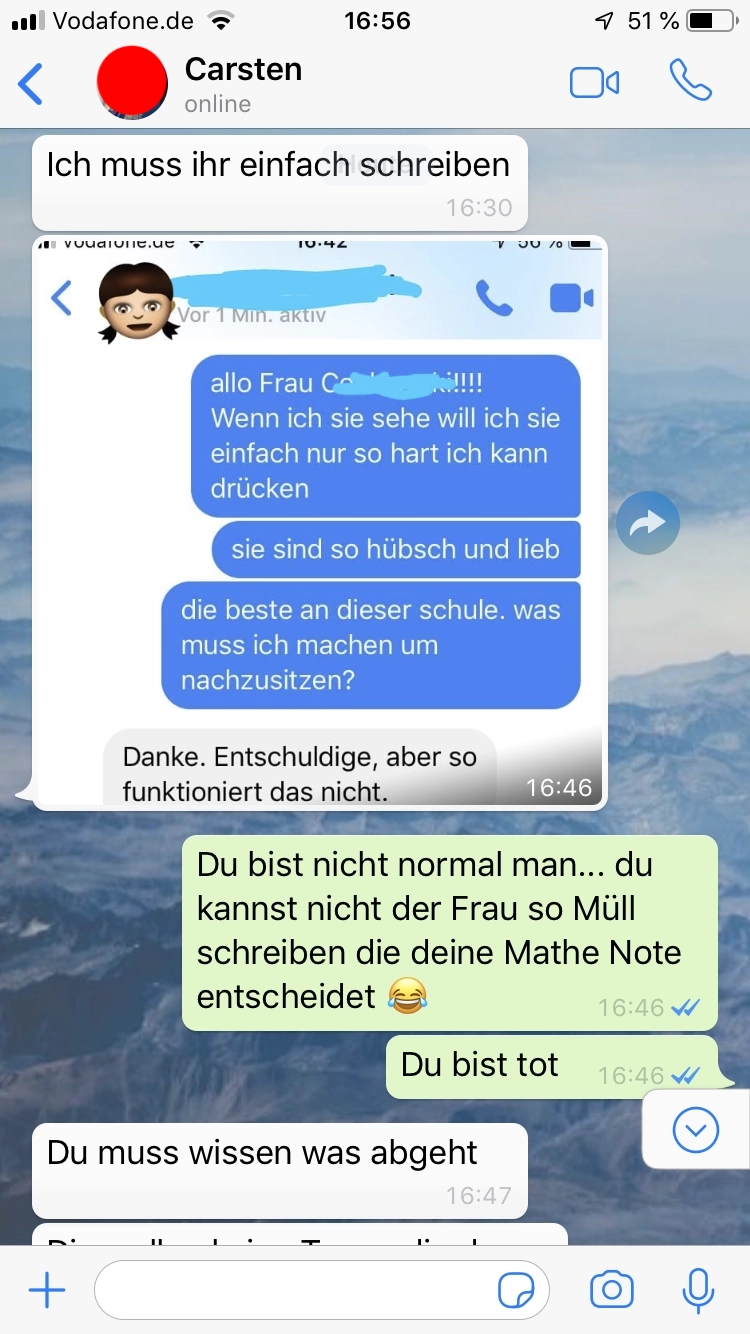Open the attachment plus menu
Viewport: 750px width, 1334px height.
[47, 1291]
